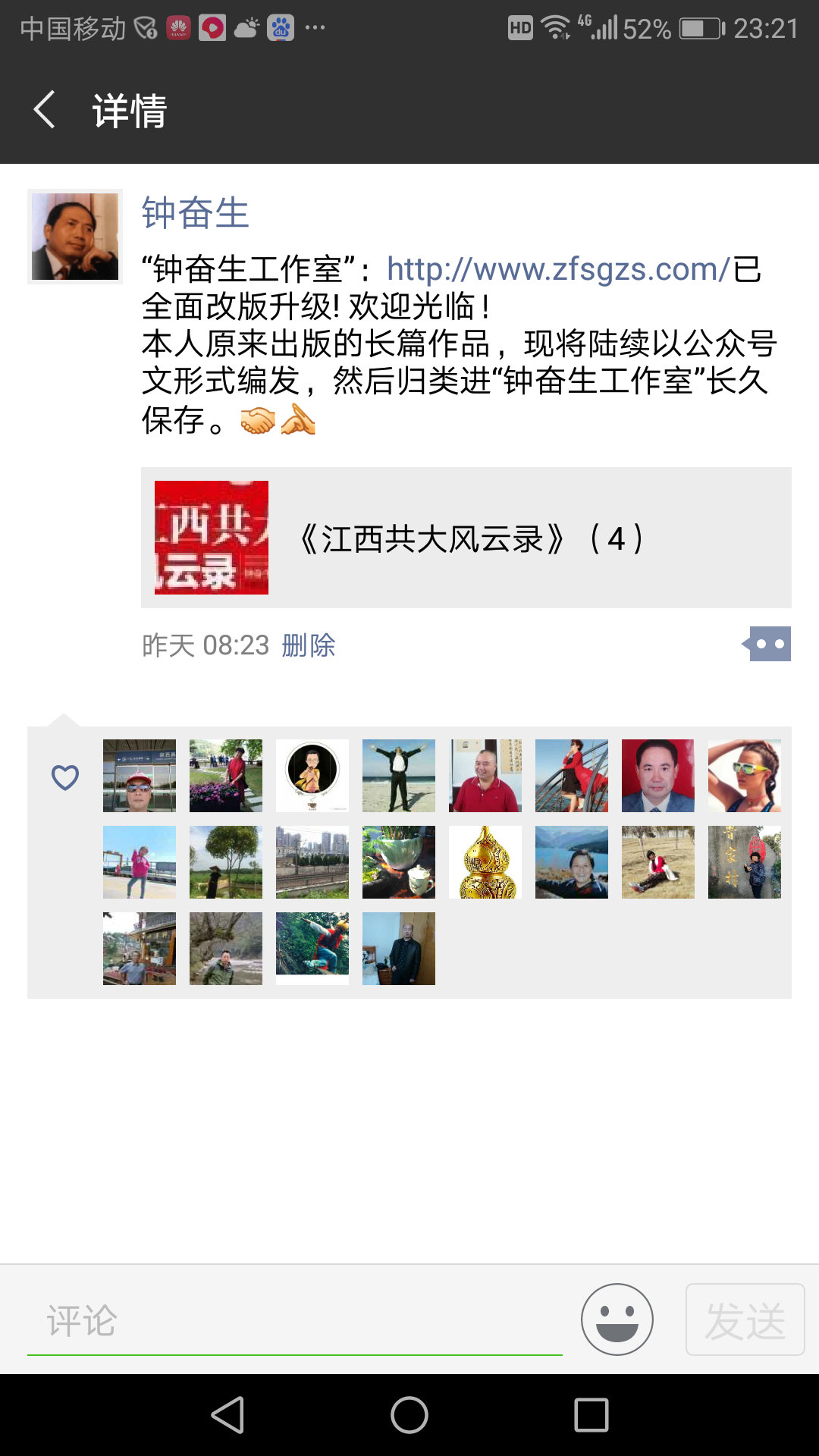This screenshot has height=1456, width=819.
Task: Tap the system home button
Action: click(409, 1415)
